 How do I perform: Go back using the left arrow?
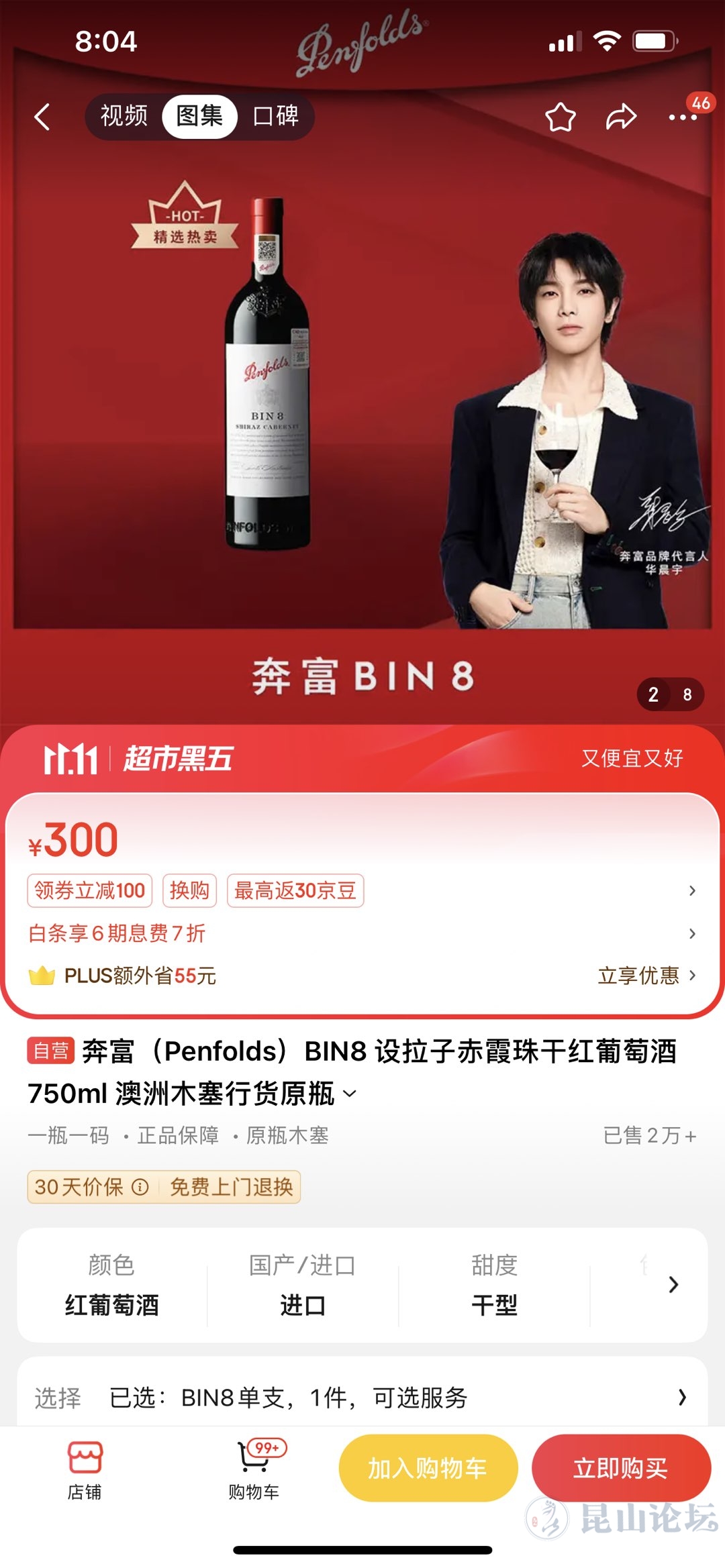[x=42, y=117]
